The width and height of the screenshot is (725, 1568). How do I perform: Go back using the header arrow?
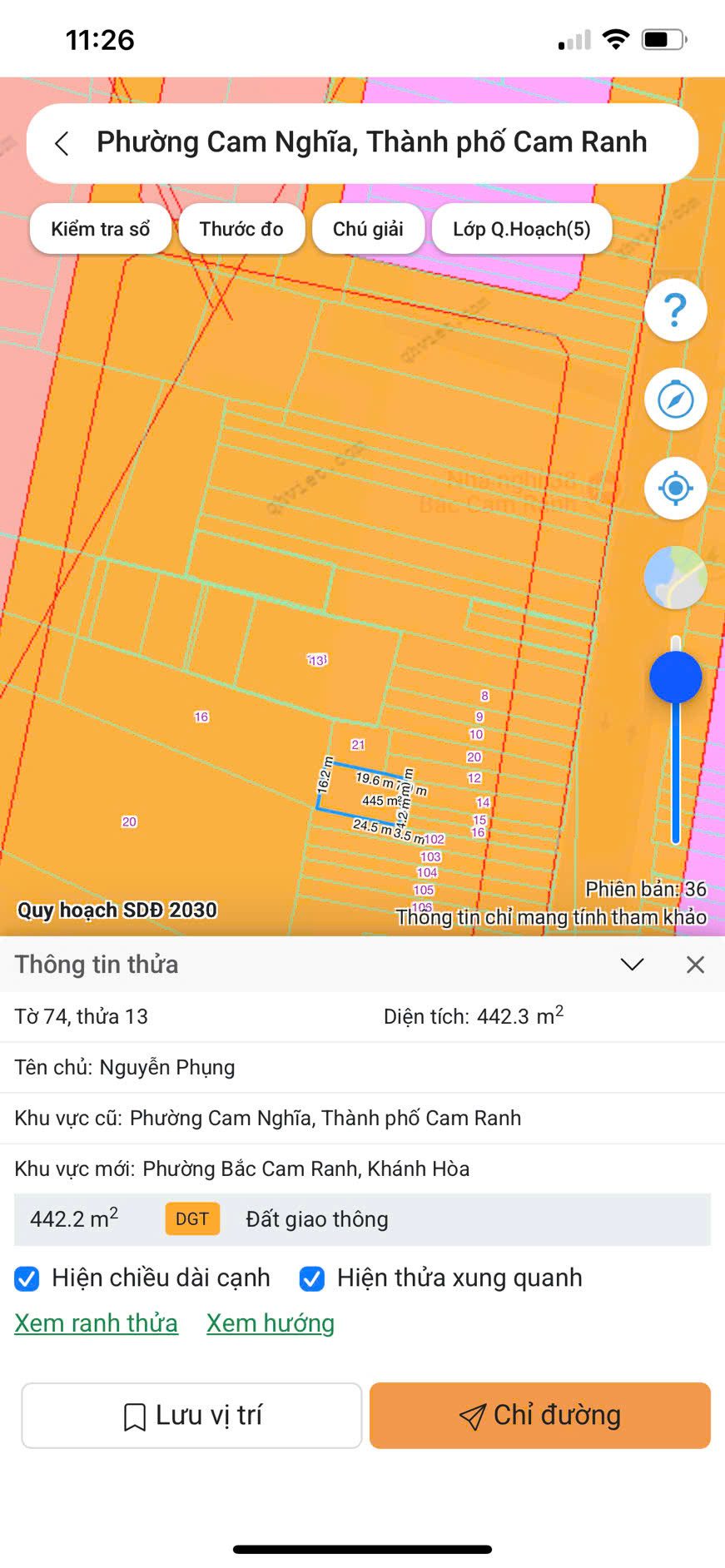coord(62,143)
